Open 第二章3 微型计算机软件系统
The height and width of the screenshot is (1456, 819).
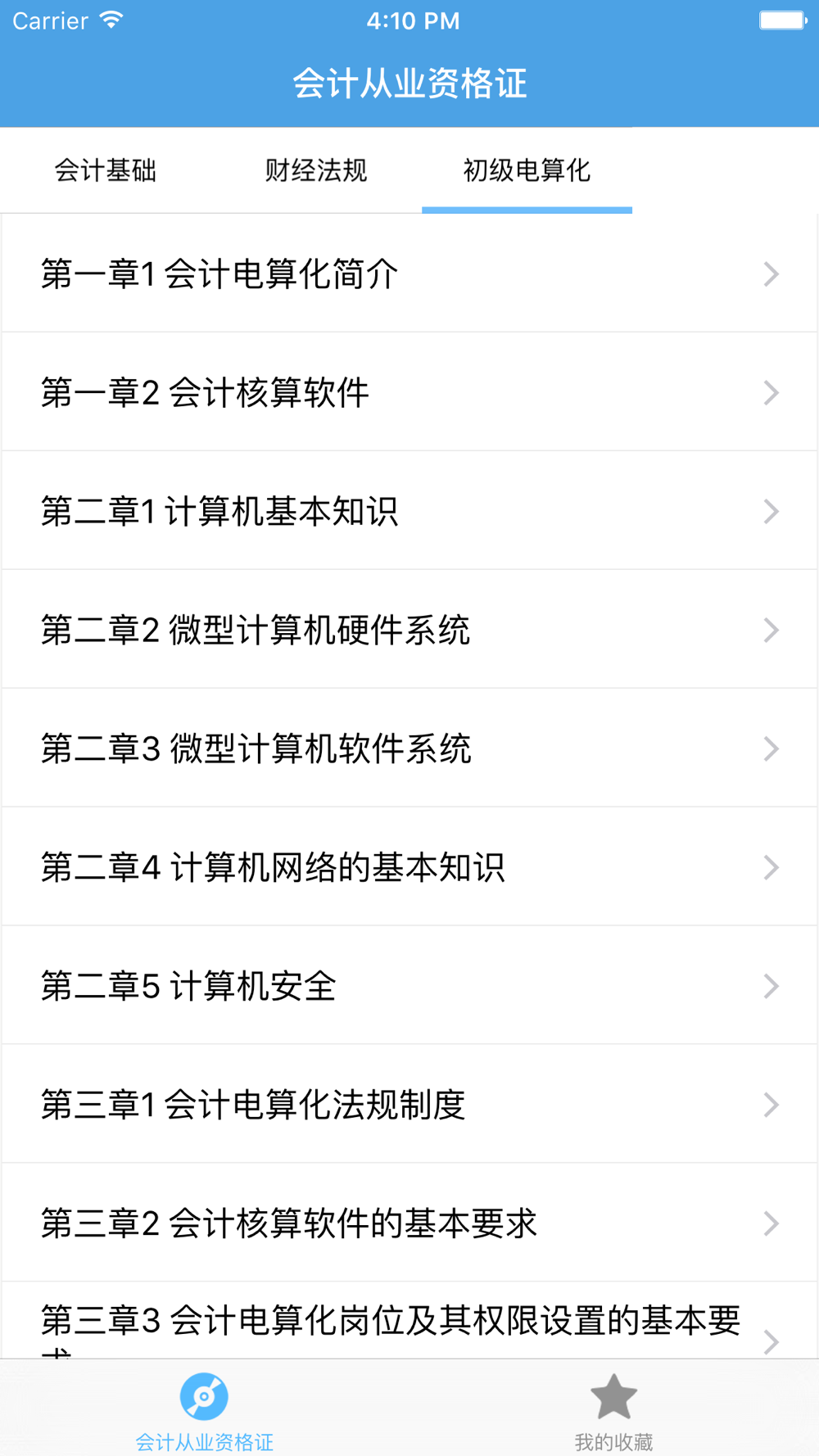(x=409, y=748)
